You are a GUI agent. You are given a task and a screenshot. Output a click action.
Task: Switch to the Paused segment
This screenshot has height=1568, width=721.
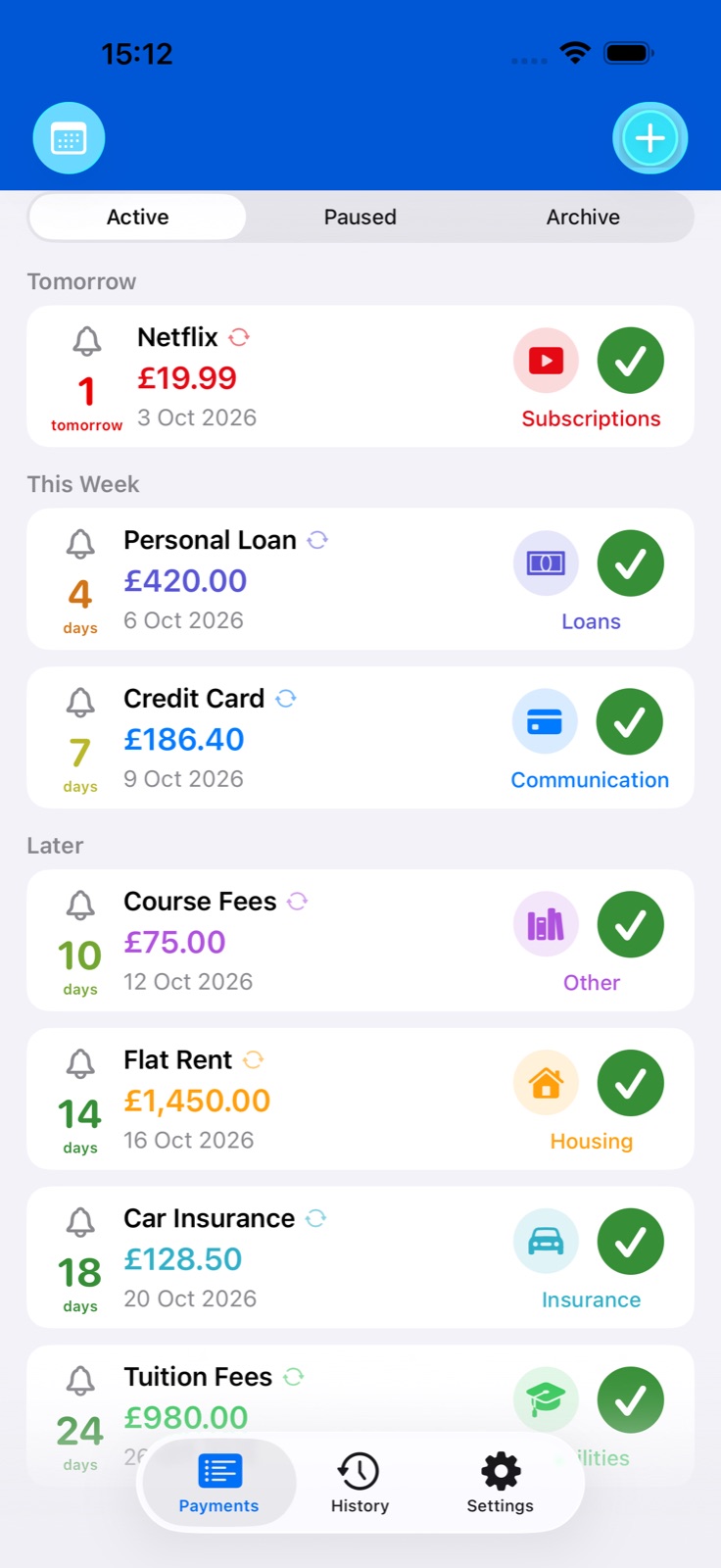[360, 217]
